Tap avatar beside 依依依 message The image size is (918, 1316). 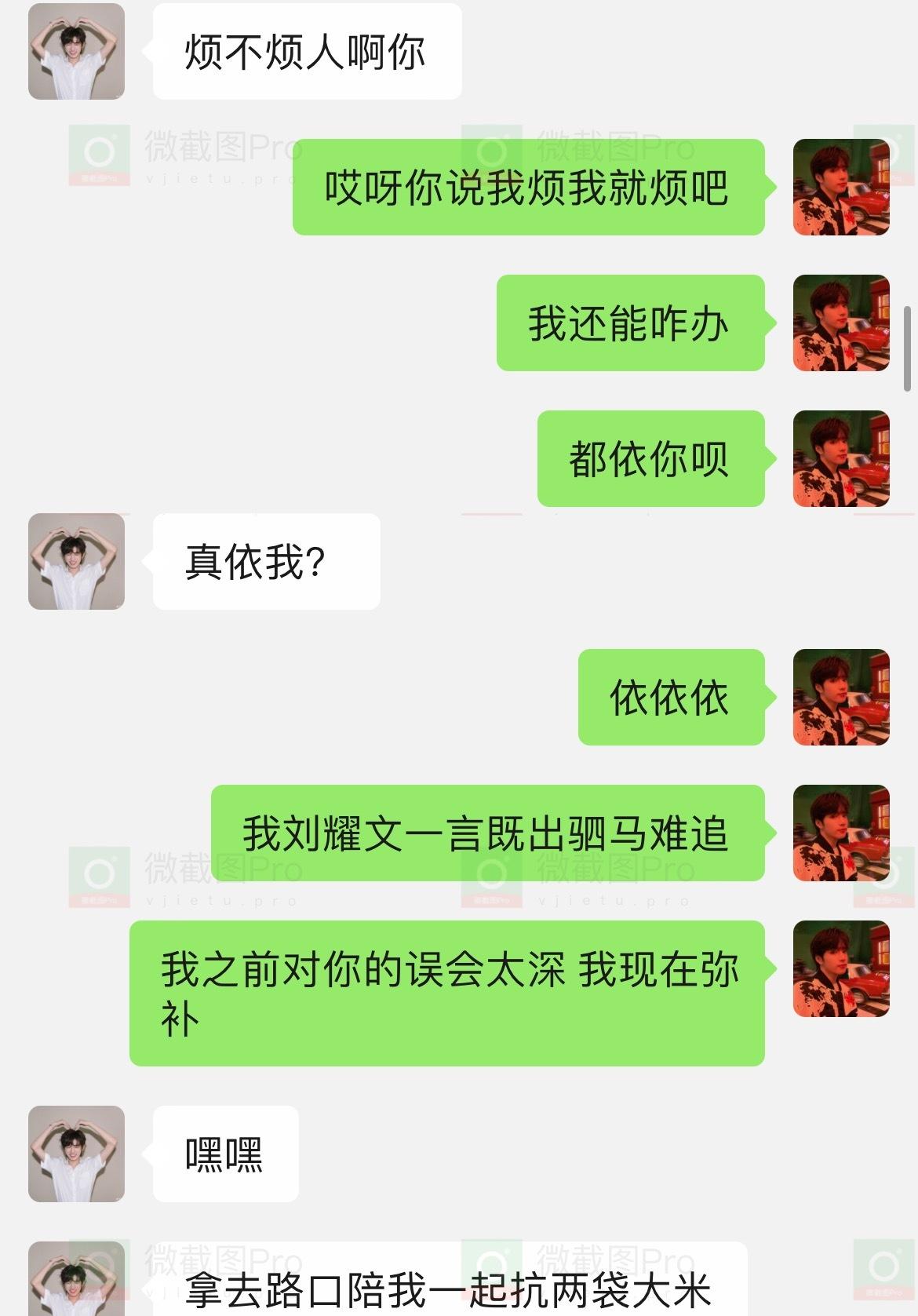coord(841,697)
